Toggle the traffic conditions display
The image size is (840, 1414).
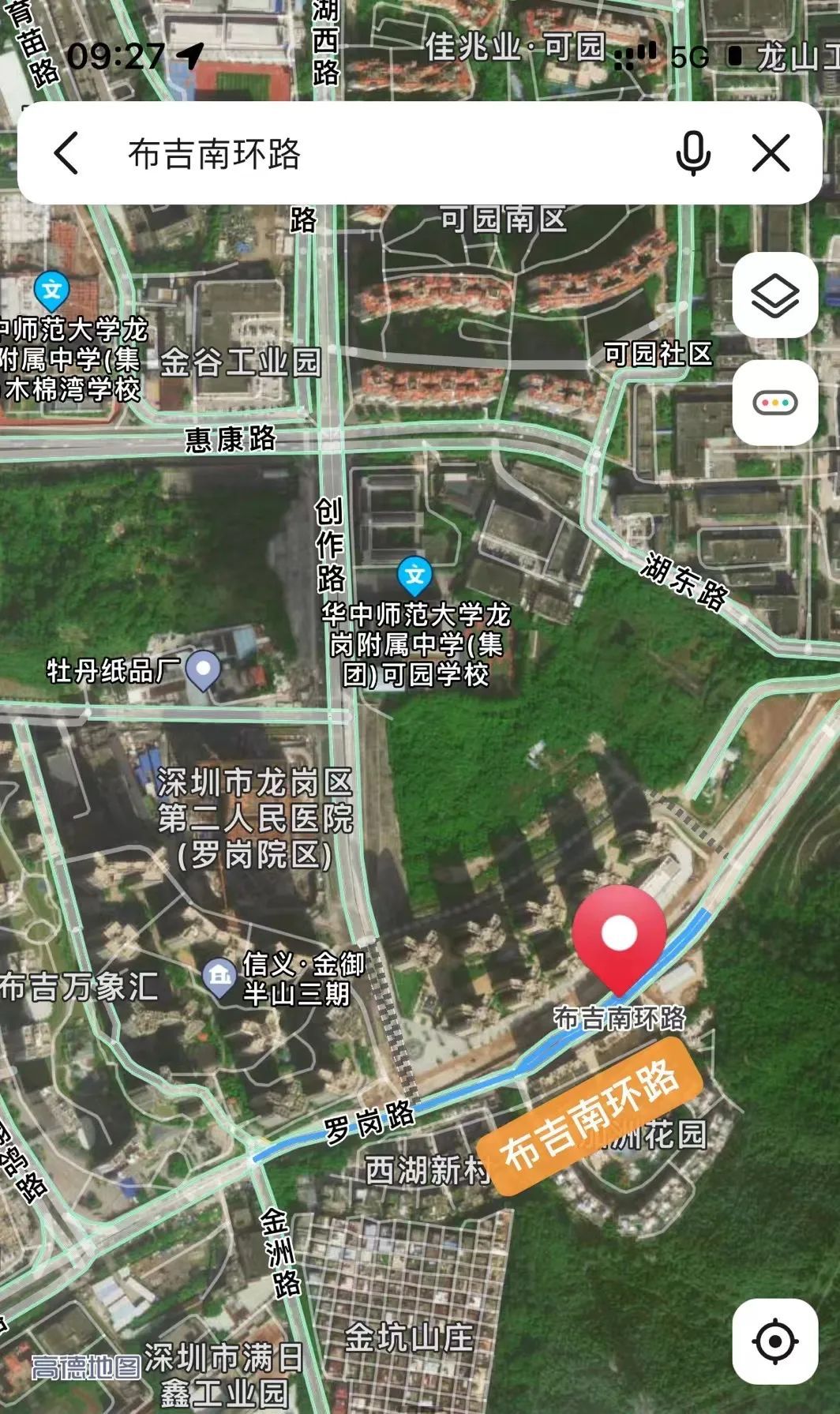click(774, 403)
